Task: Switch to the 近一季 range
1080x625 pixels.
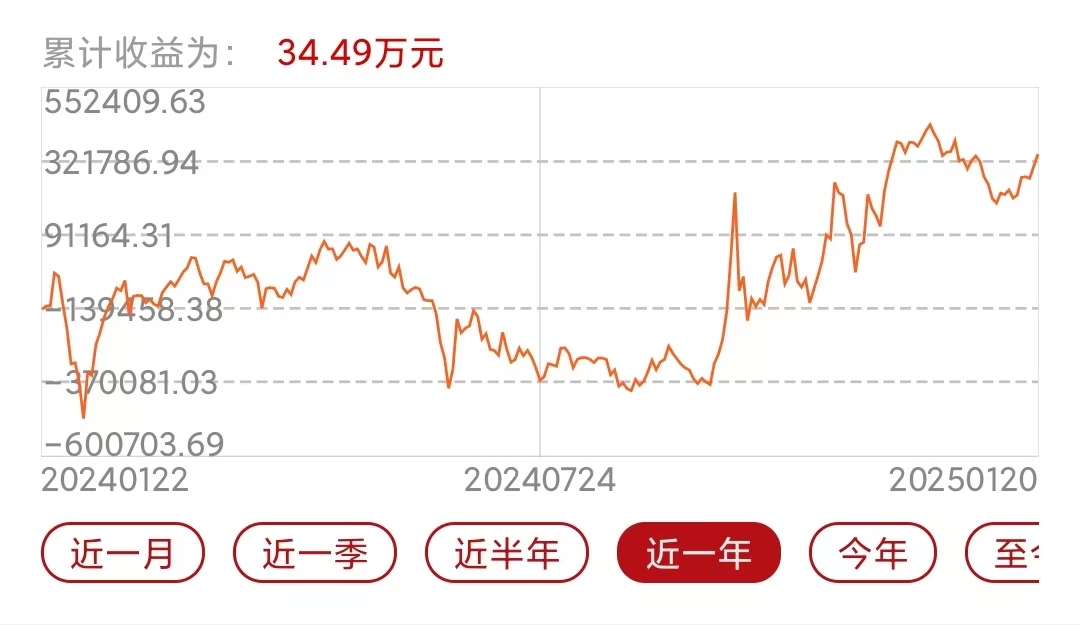Action: pyautogui.click(x=315, y=552)
